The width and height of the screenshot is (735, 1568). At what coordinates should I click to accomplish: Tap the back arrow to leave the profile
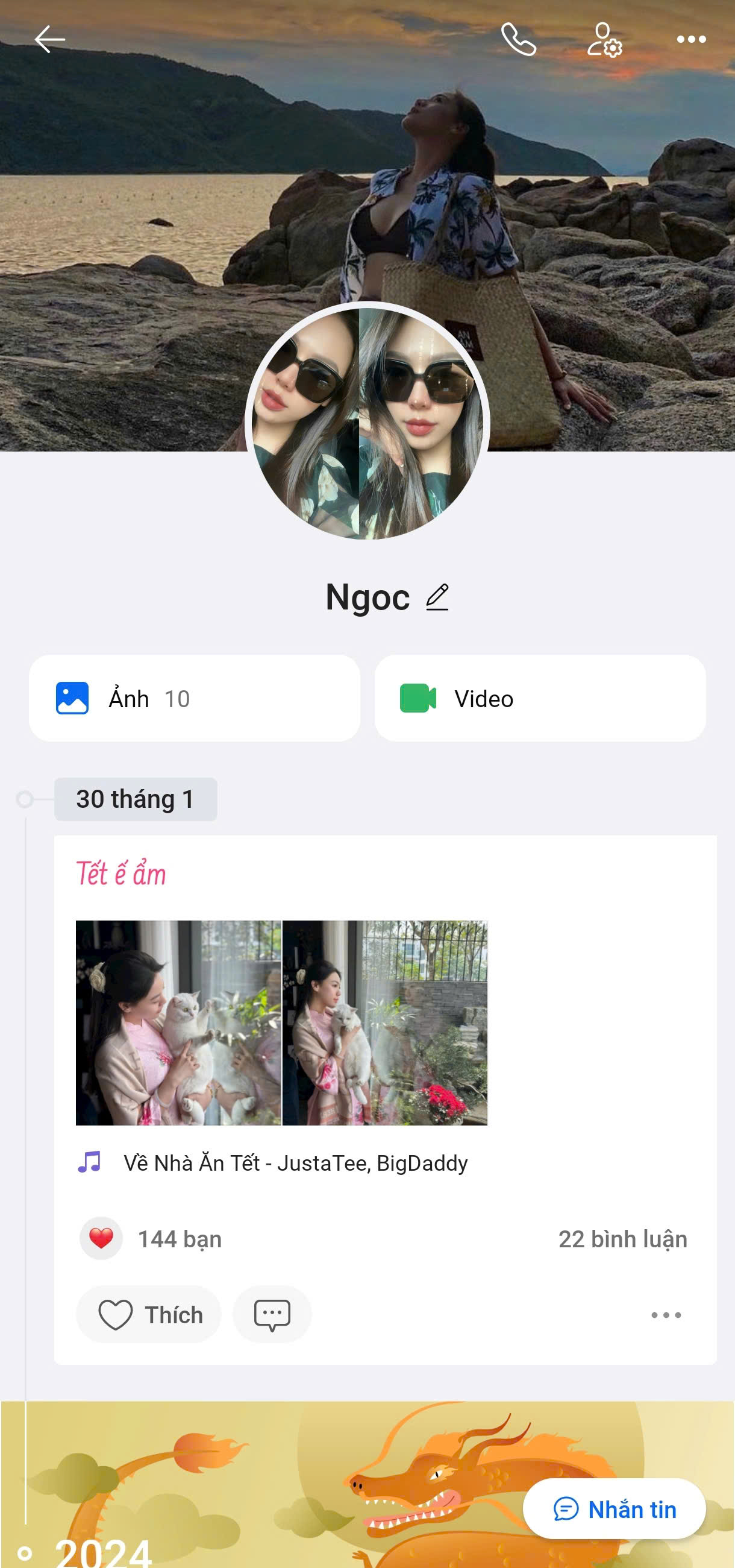click(51, 39)
